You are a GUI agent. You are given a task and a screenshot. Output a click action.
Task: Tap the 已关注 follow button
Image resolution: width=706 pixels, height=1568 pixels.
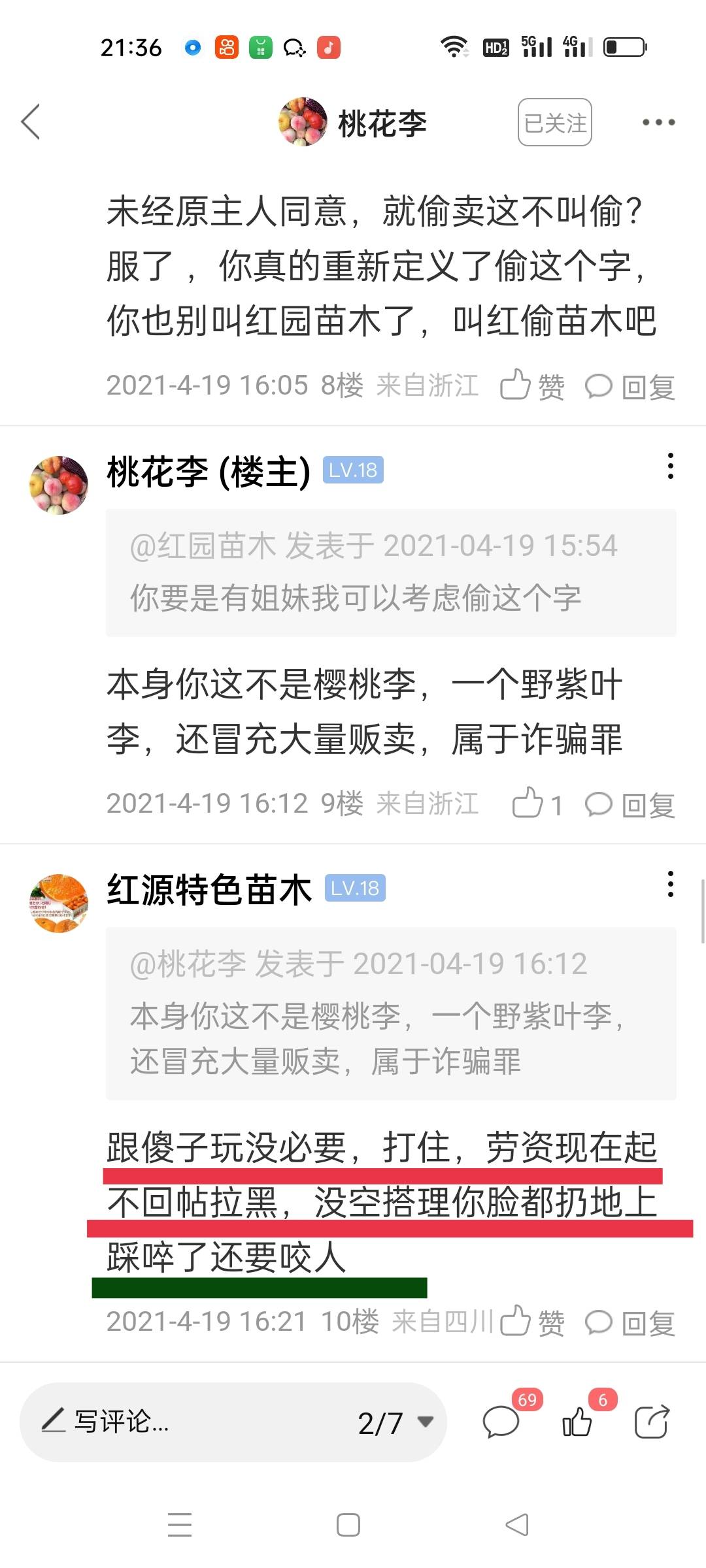(555, 122)
